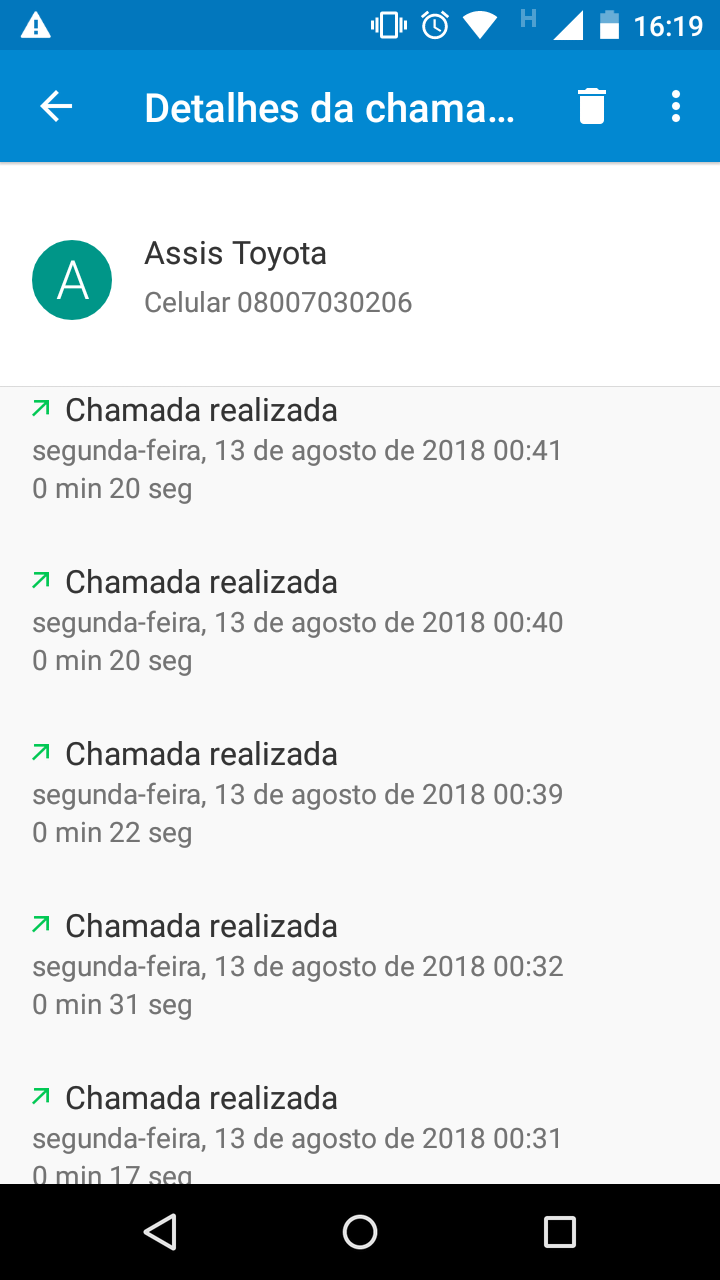Open Assis Toyota contact avatar

(72, 280)
